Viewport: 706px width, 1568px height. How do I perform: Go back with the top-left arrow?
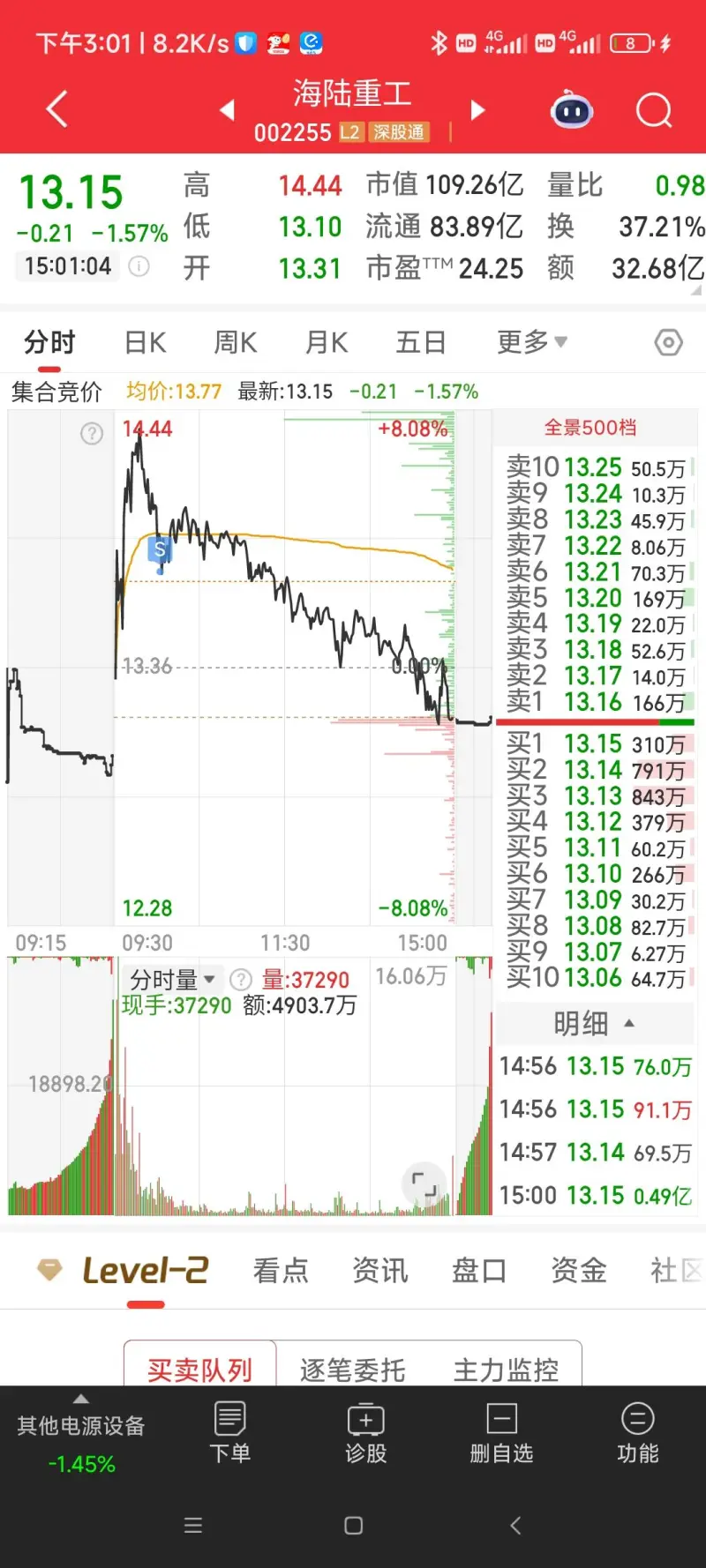[x=57, y=110]
